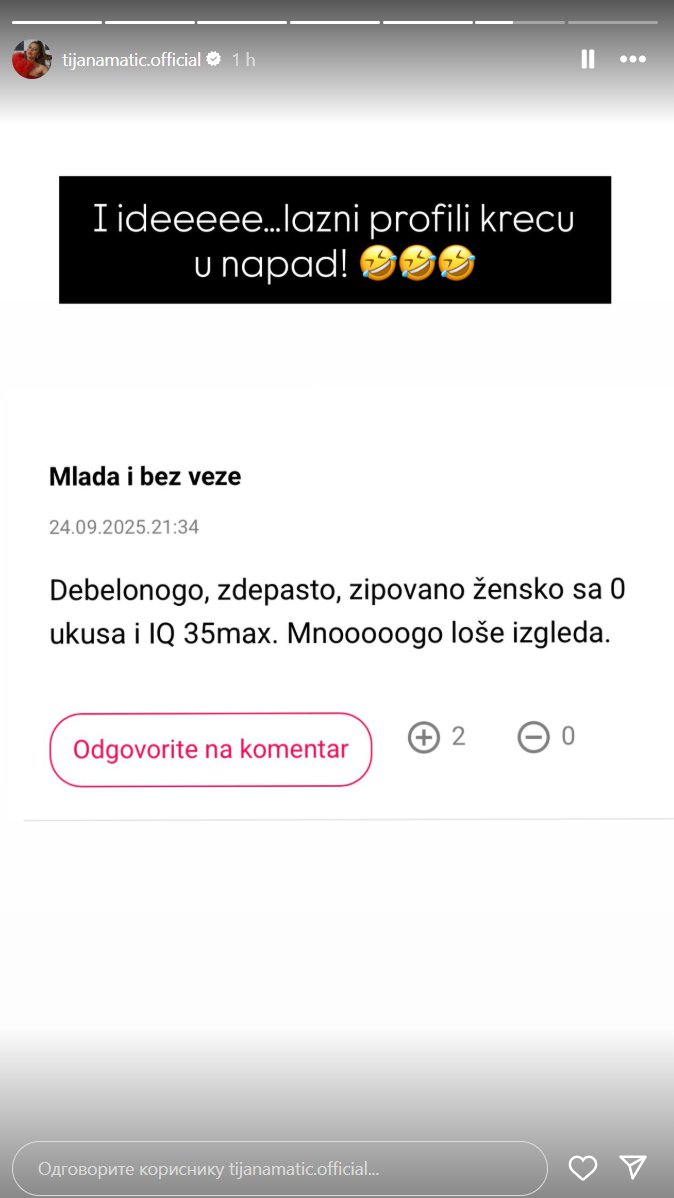This screenshot has width=674, height=1198.
Task: Focus the reply to tijanamatic.official field
Action: point(280,1168)
